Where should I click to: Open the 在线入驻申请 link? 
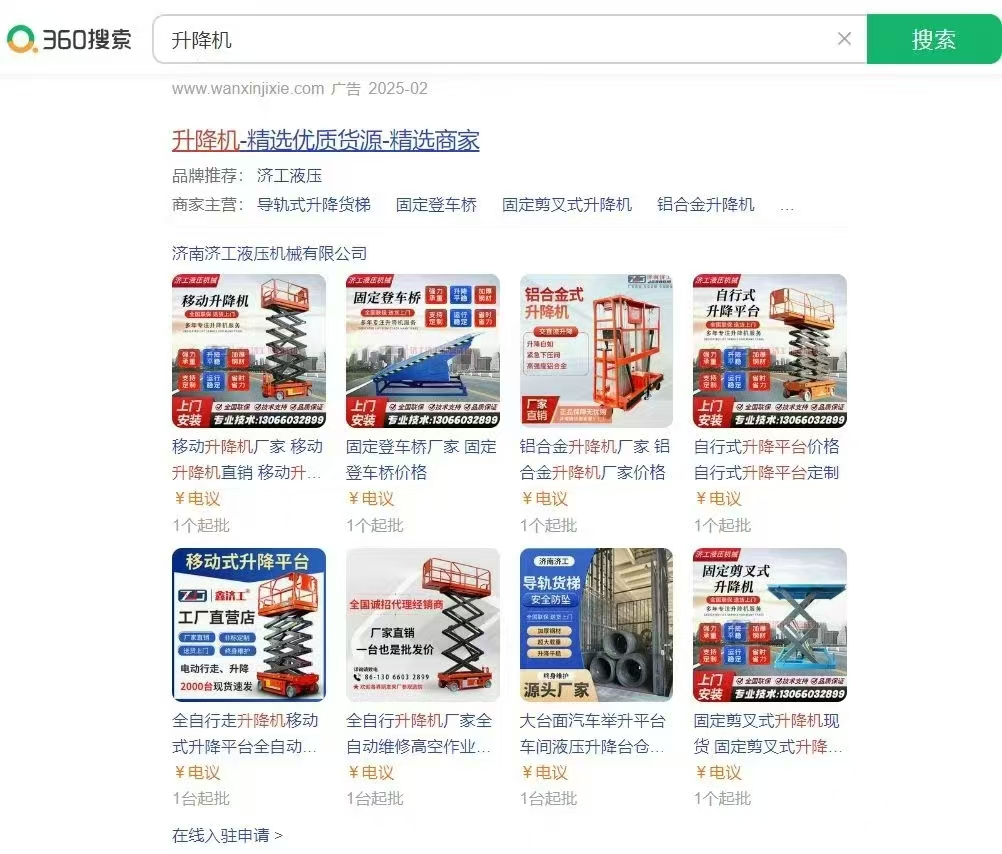[227, 835]
